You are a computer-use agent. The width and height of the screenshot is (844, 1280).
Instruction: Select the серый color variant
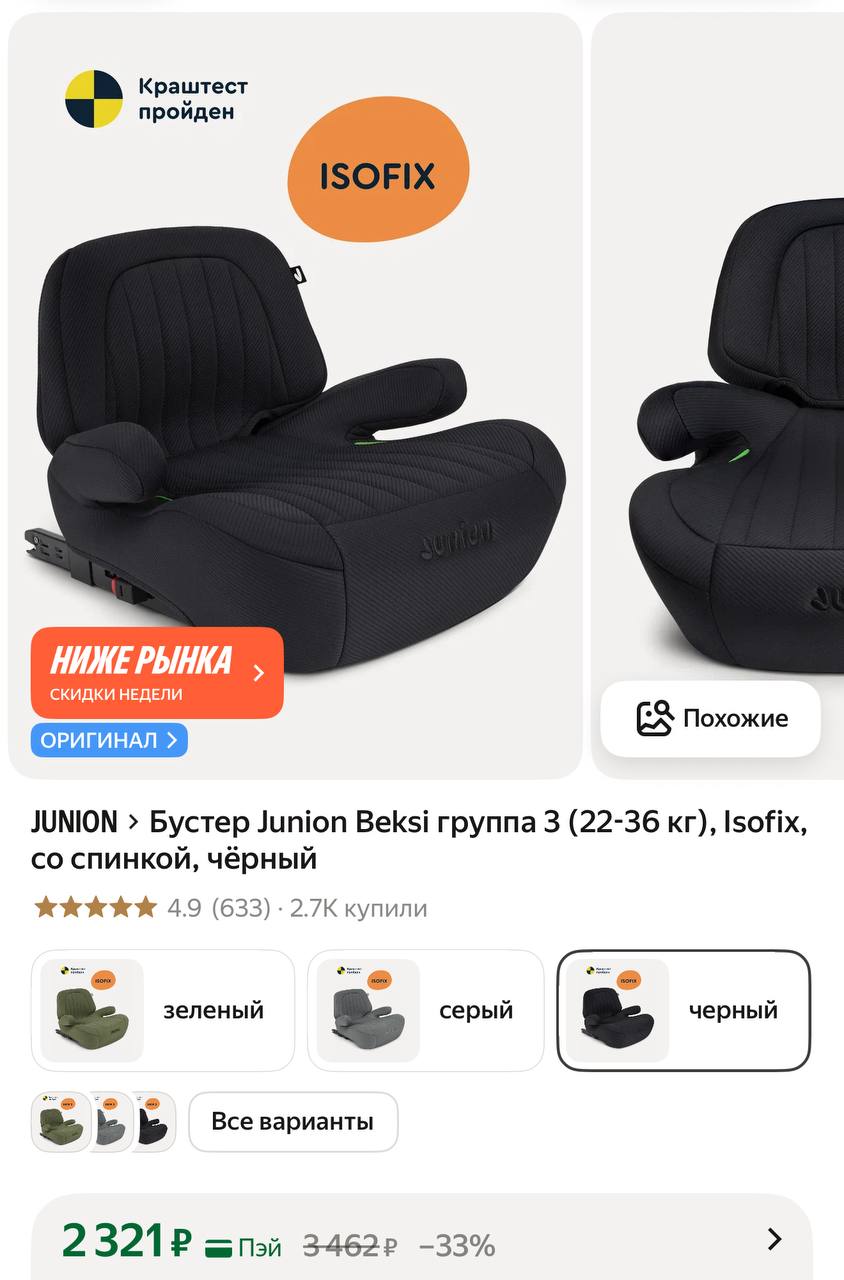point(426,1010)
